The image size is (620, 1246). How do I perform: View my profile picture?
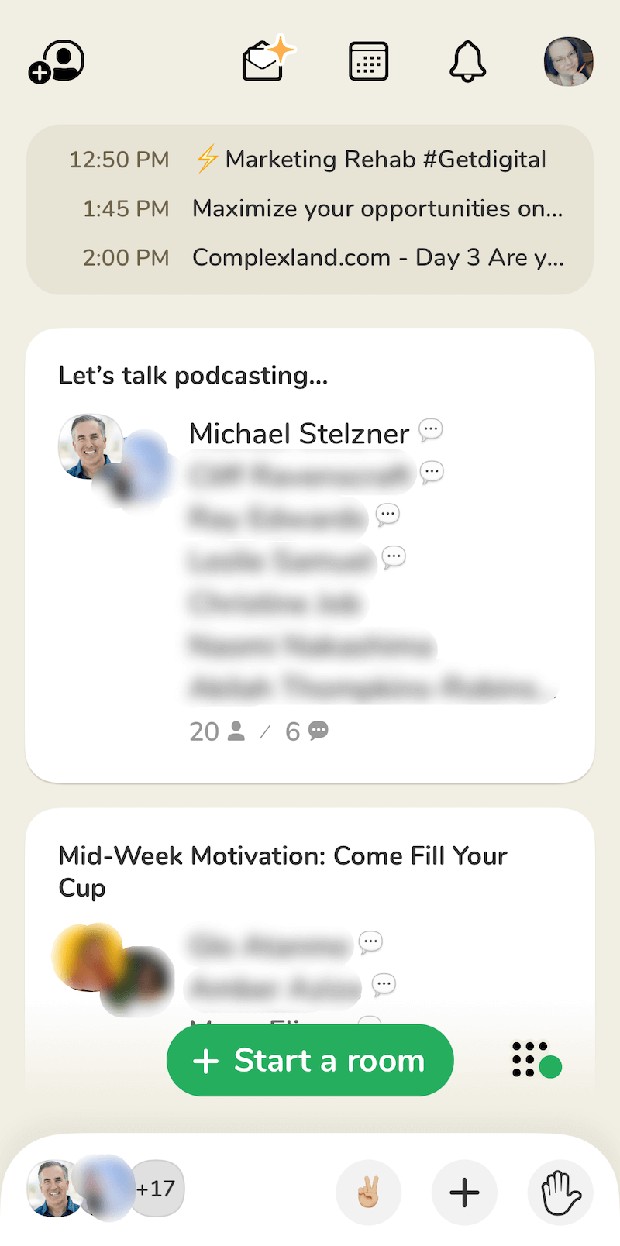point(568,62)
